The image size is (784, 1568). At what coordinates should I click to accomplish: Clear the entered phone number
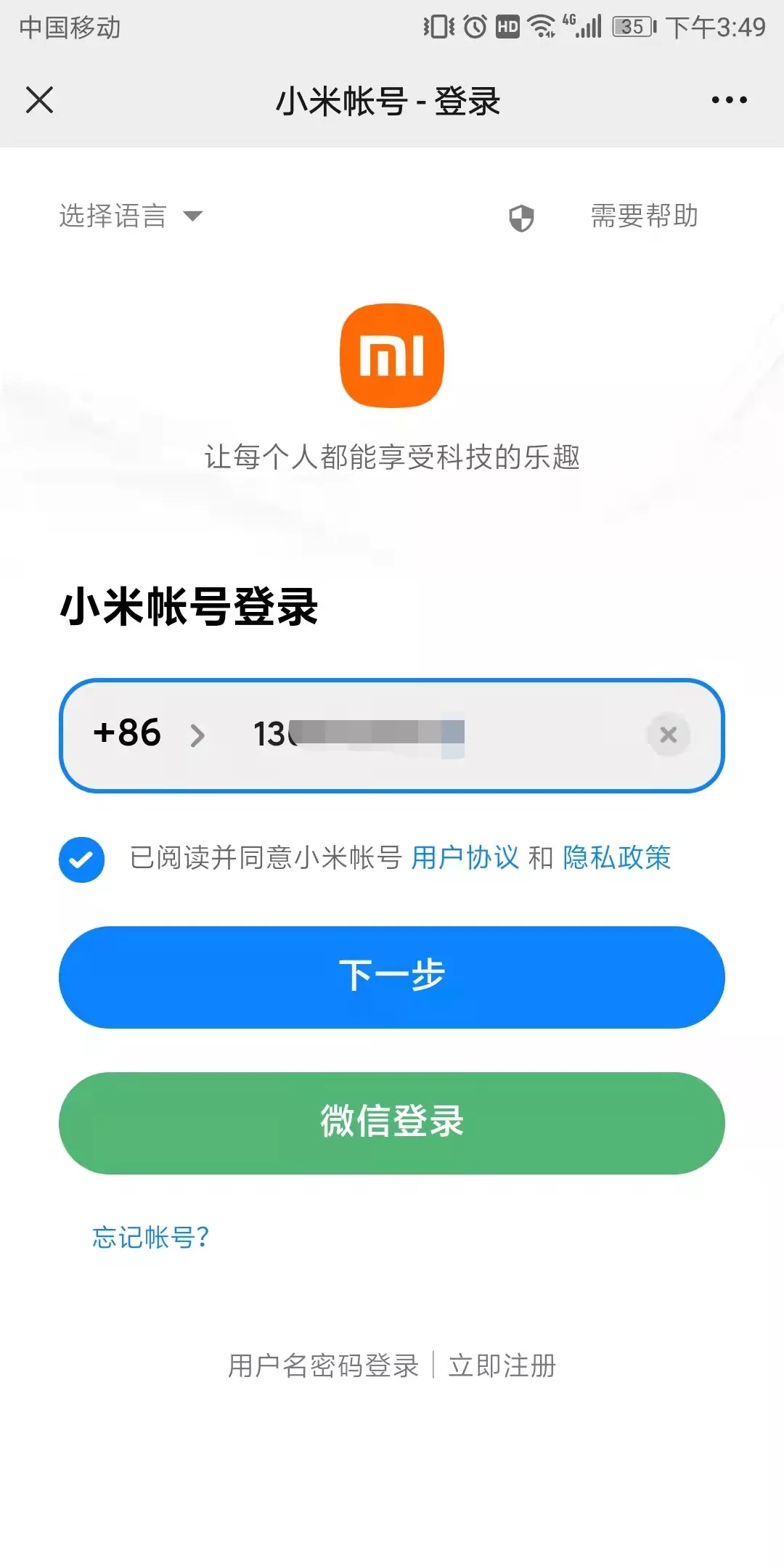[668, 735]
